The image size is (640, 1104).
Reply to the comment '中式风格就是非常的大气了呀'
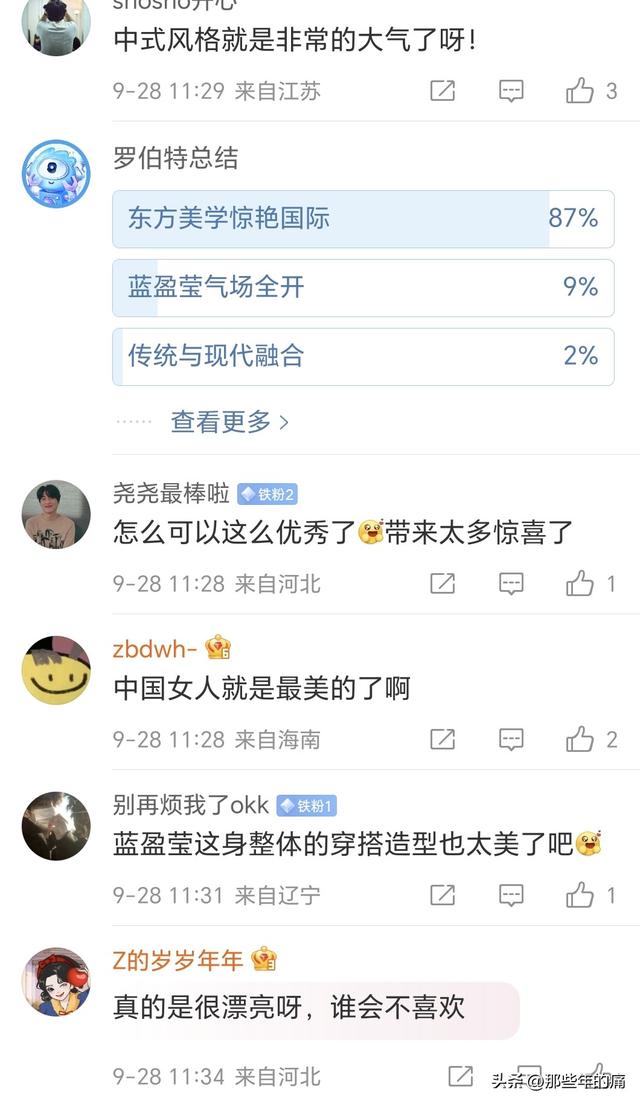tap(511, 91)
